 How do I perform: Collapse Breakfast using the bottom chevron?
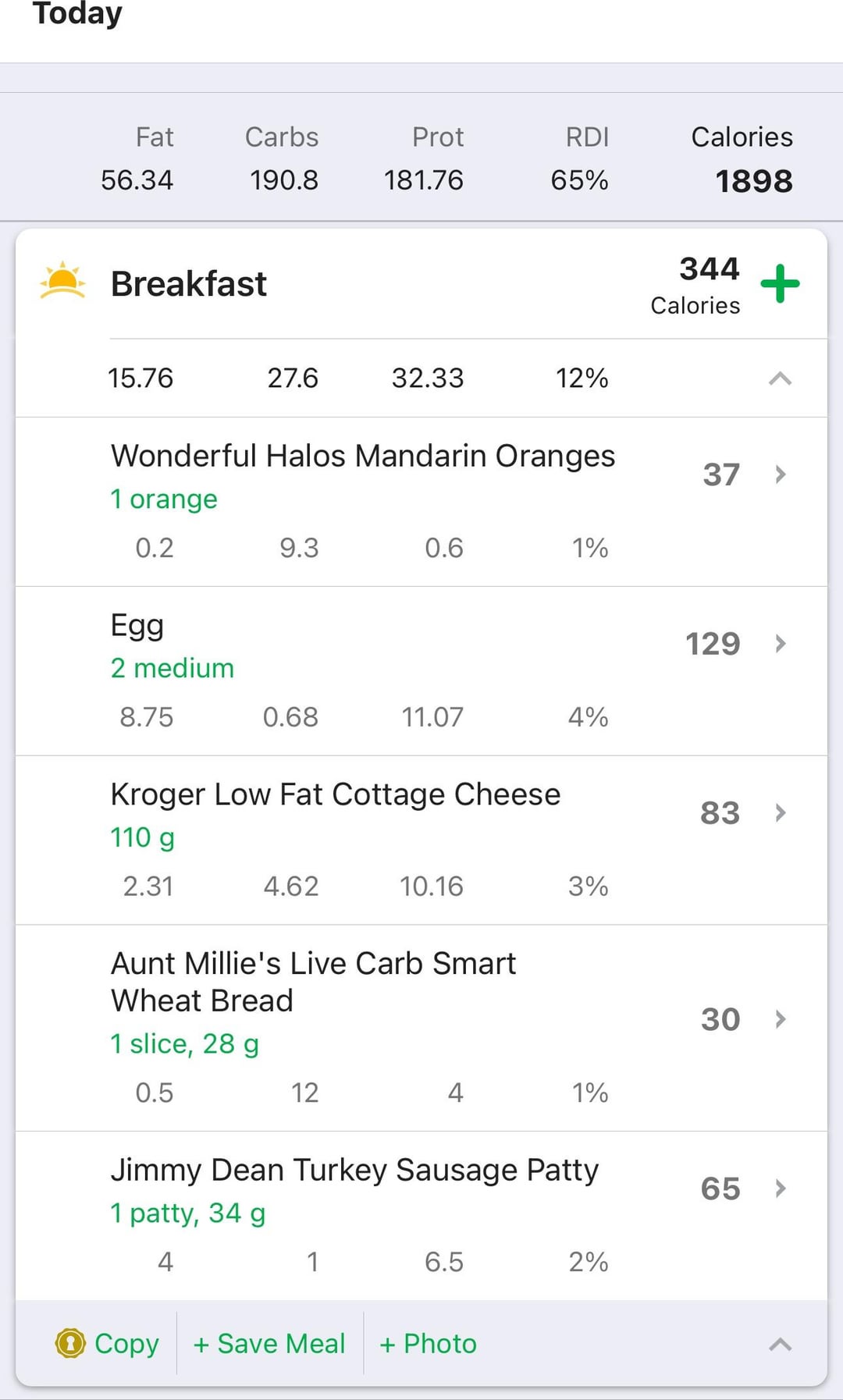tap(780, 1345)
